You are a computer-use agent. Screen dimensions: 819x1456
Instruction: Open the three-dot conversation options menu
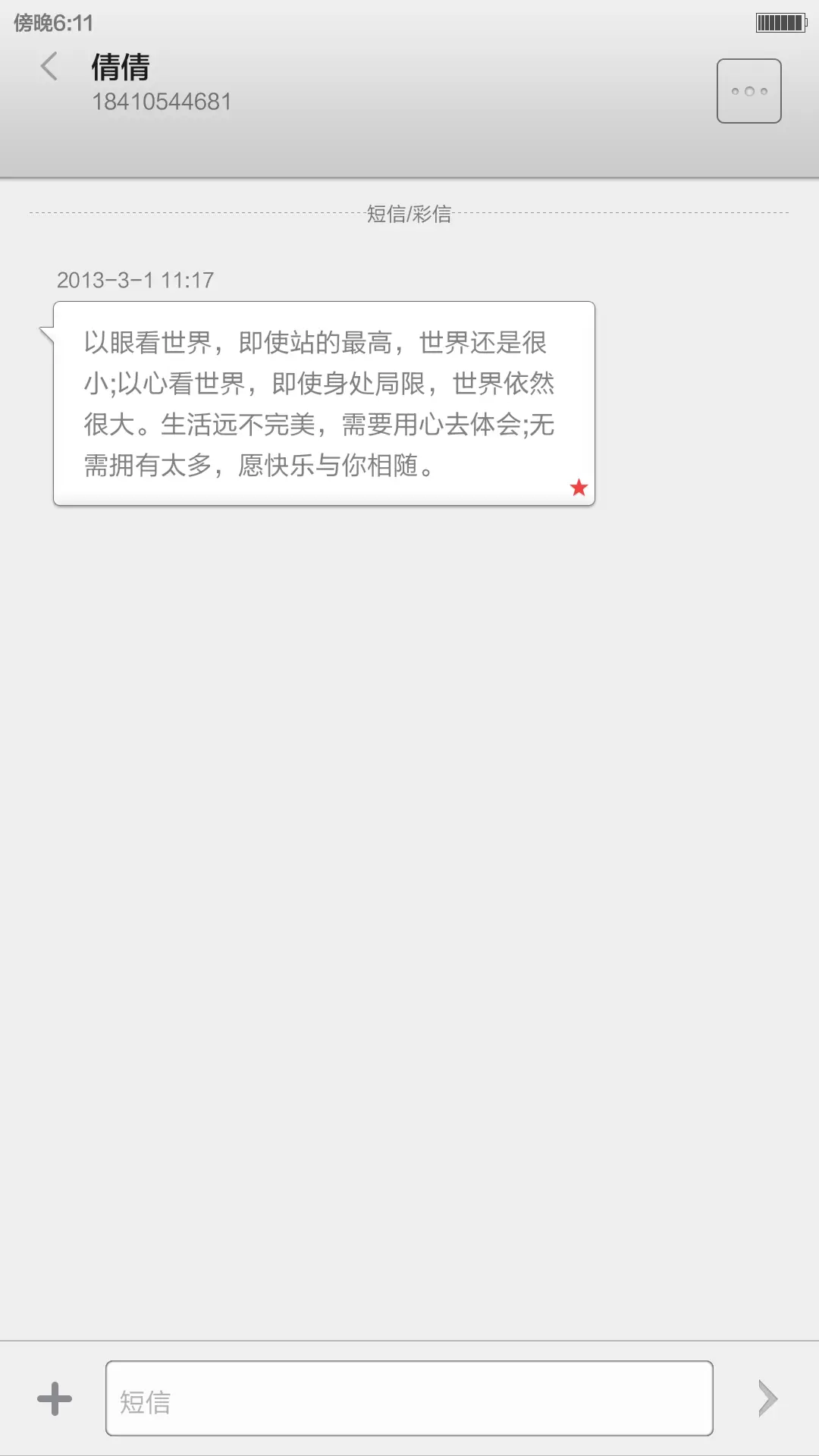(x=748, y=90)
